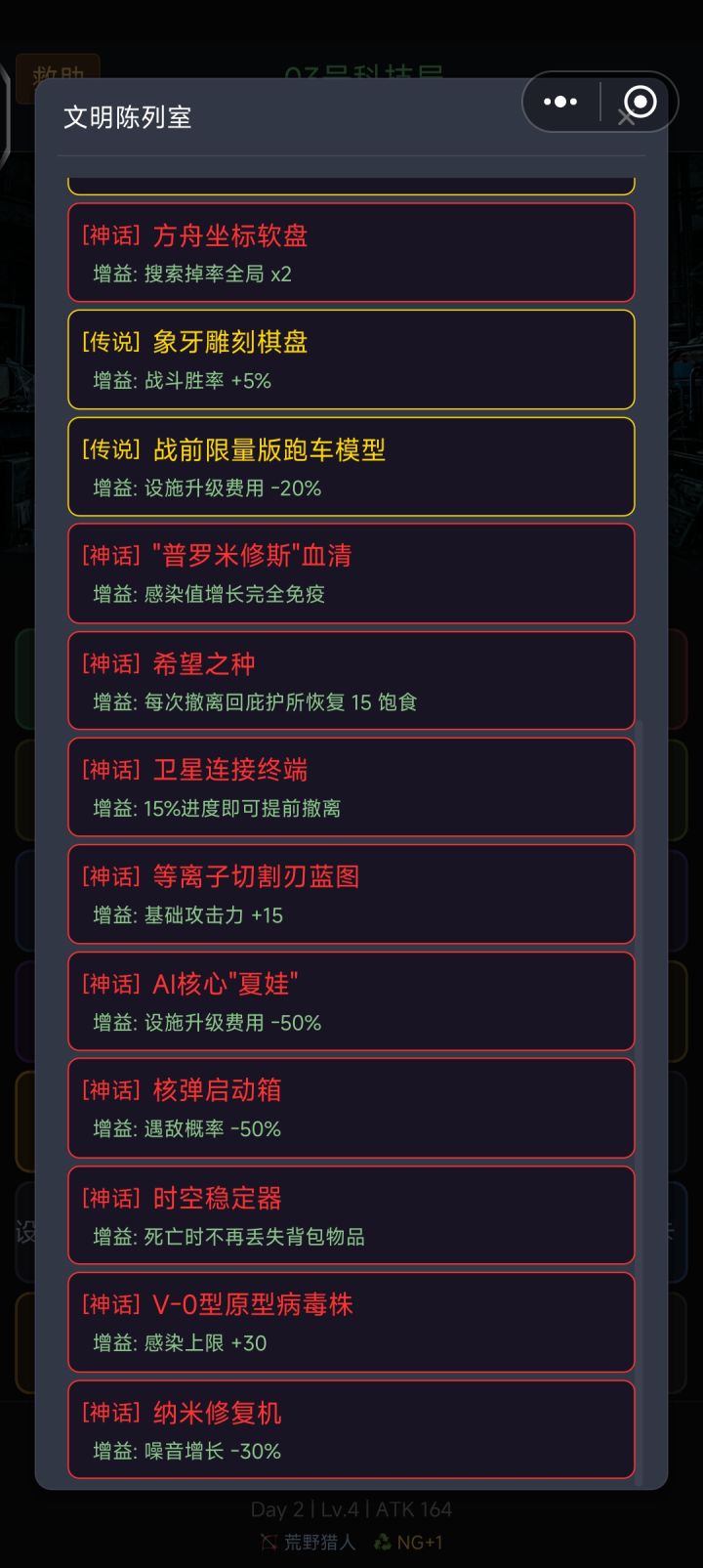Open the 希望之种 mythic card

tap(350, 680)
